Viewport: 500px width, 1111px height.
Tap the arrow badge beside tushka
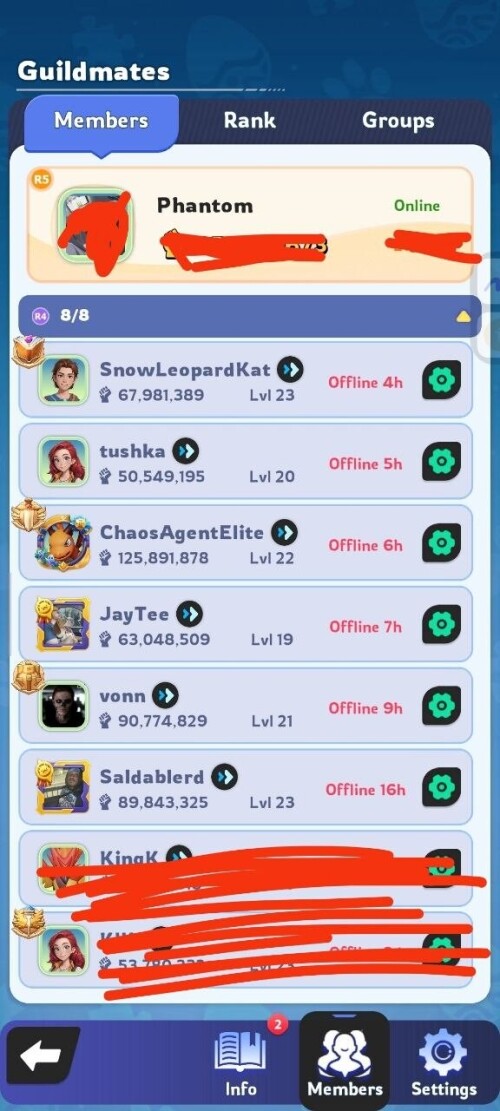click(186, 451)
